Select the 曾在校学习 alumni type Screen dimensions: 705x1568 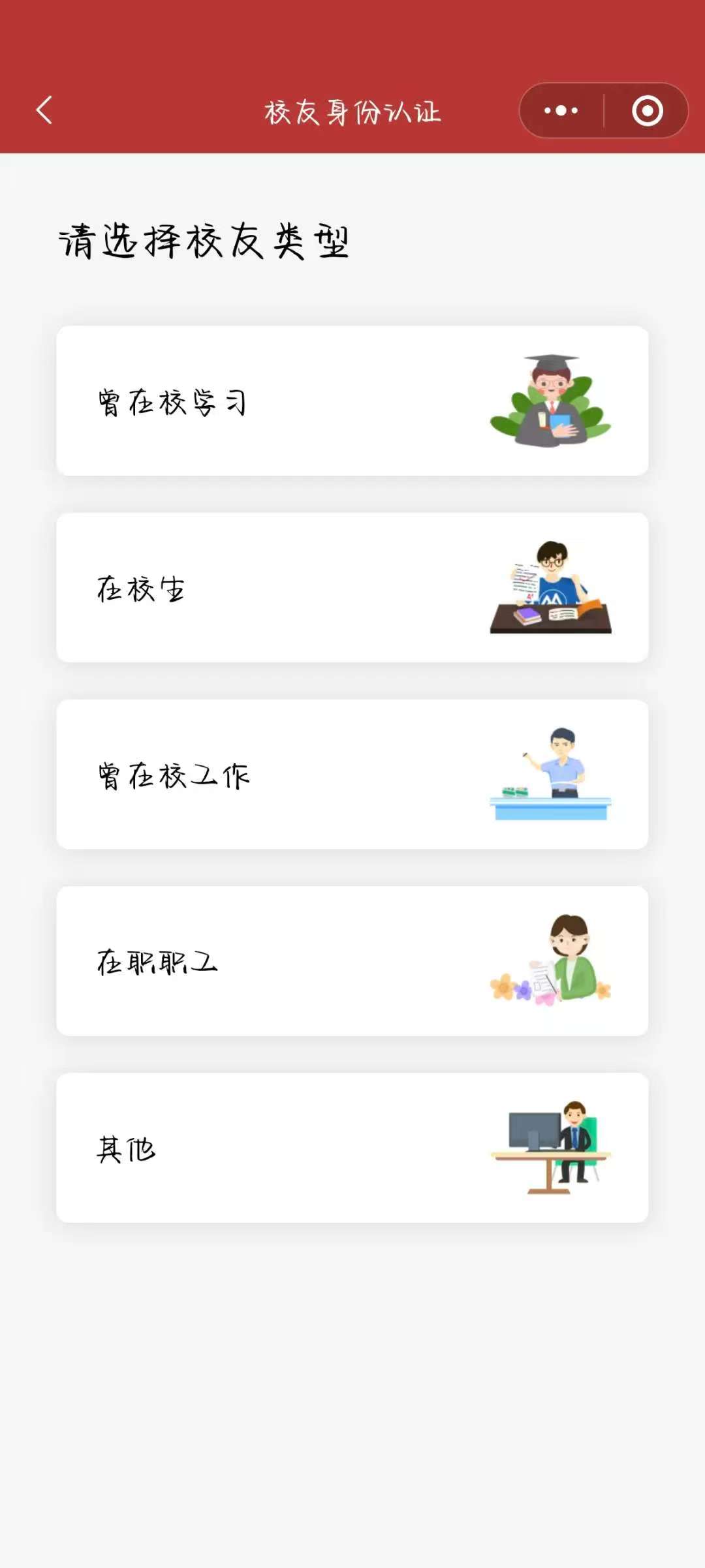pos(352,401)
